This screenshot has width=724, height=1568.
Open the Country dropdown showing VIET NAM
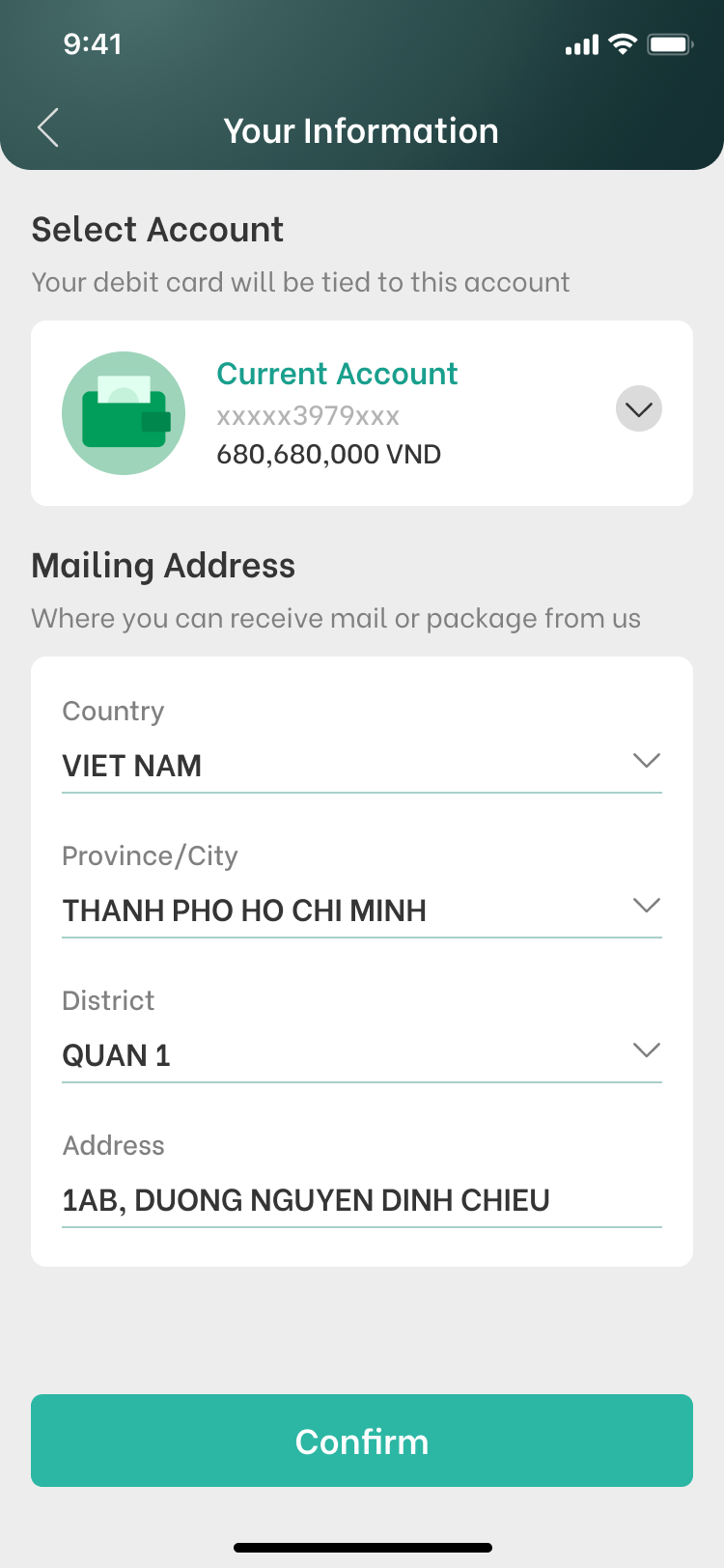coord(361,765)
